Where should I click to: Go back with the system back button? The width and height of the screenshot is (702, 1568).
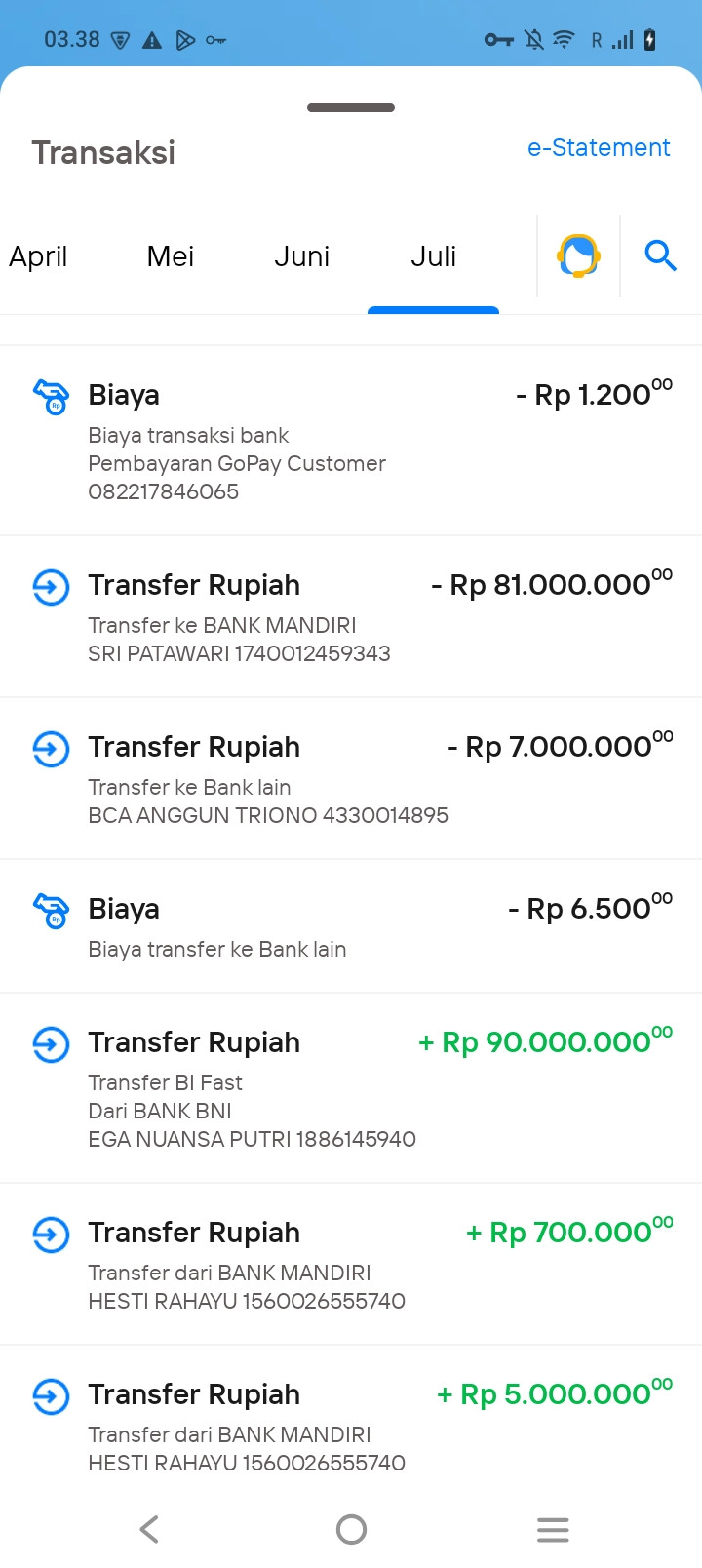[149, 1529]
